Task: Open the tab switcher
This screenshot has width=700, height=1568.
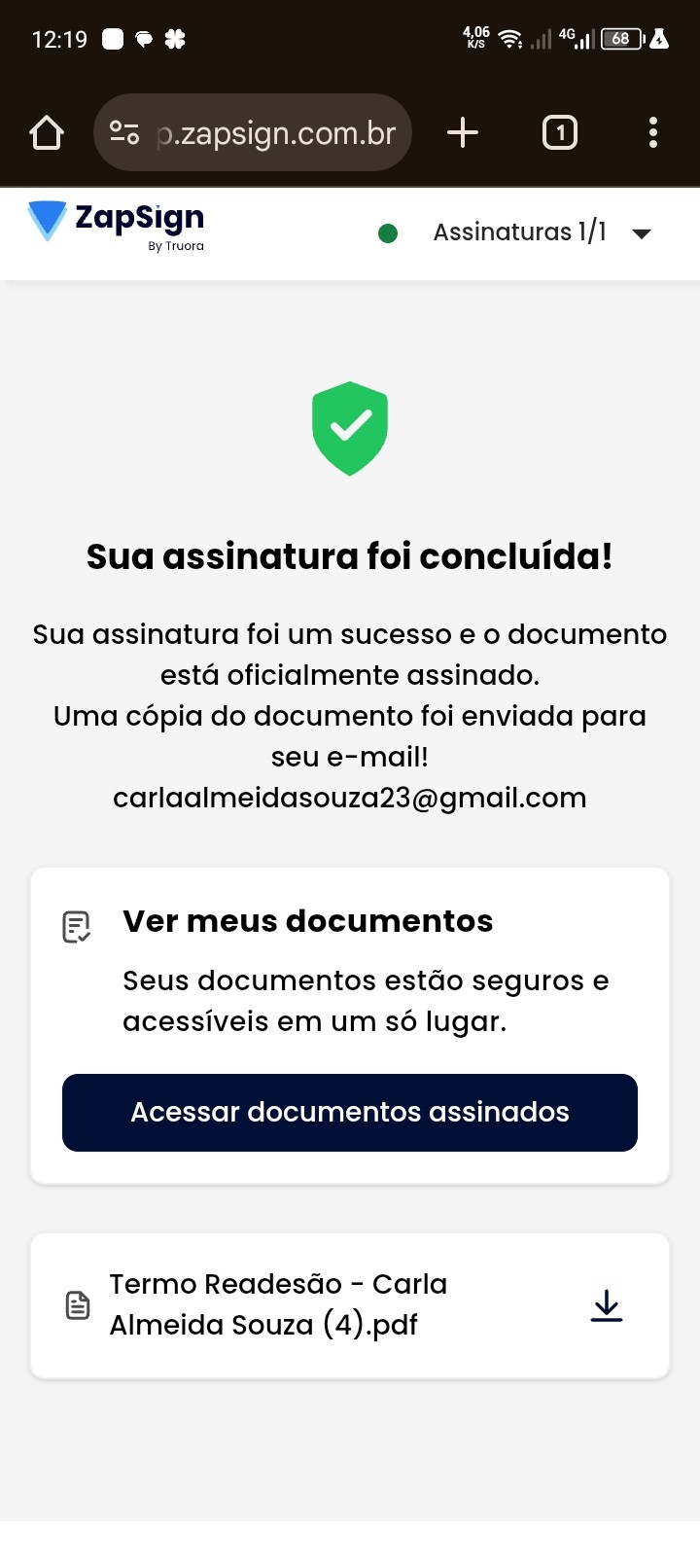Action: click(x=559, y=132)
